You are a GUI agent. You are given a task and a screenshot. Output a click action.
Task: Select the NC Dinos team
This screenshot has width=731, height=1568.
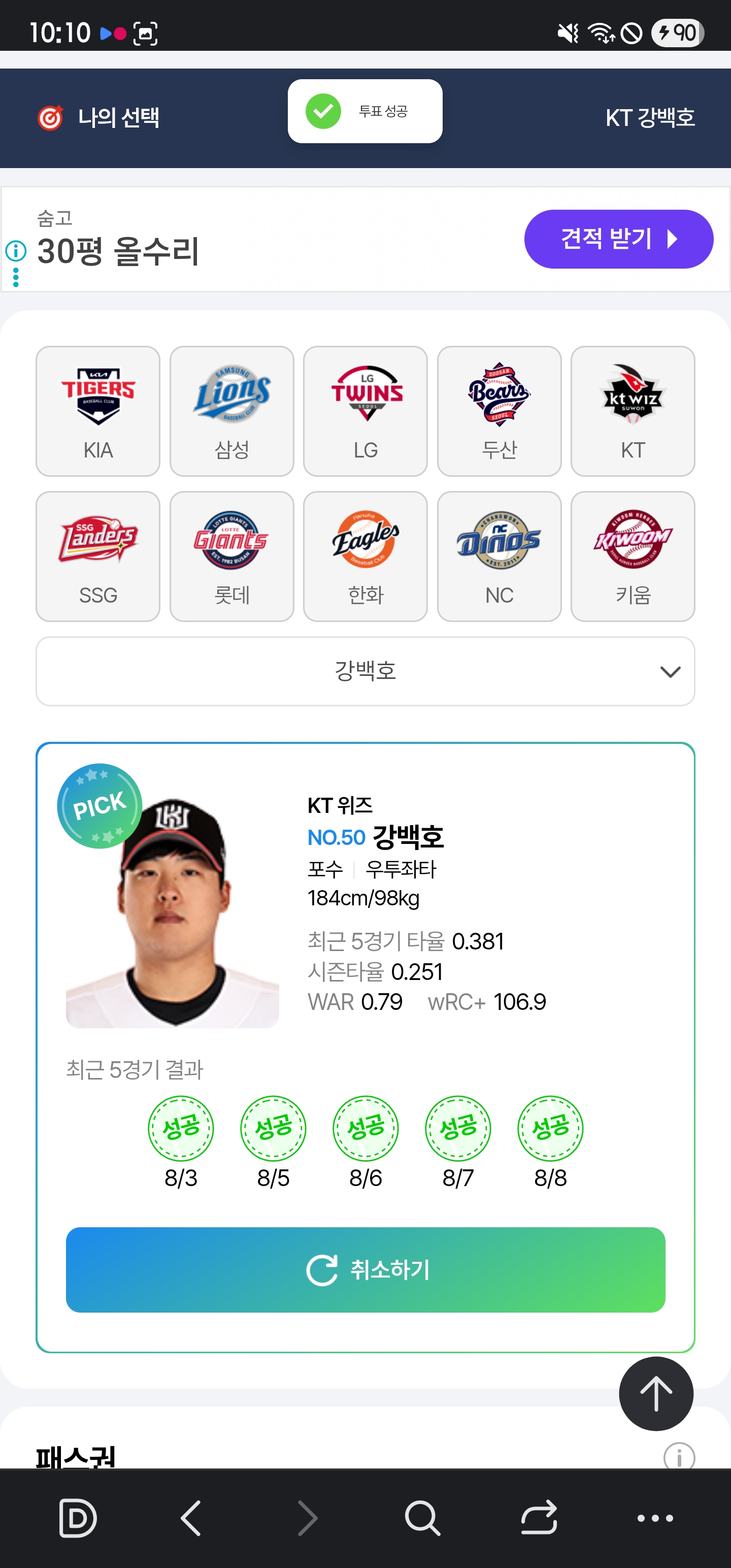click(499, 557)
